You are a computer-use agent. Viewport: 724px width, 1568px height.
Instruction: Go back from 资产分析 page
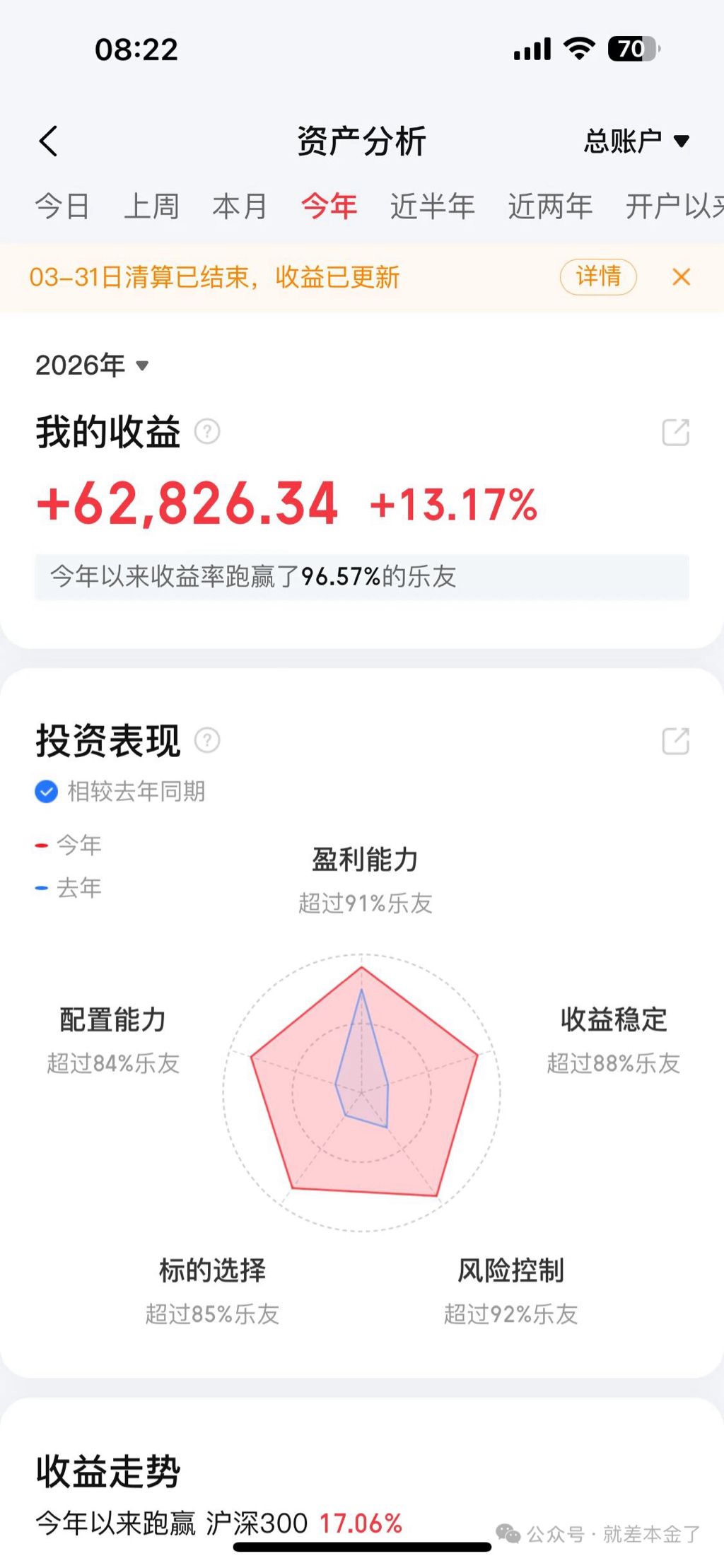48,141
